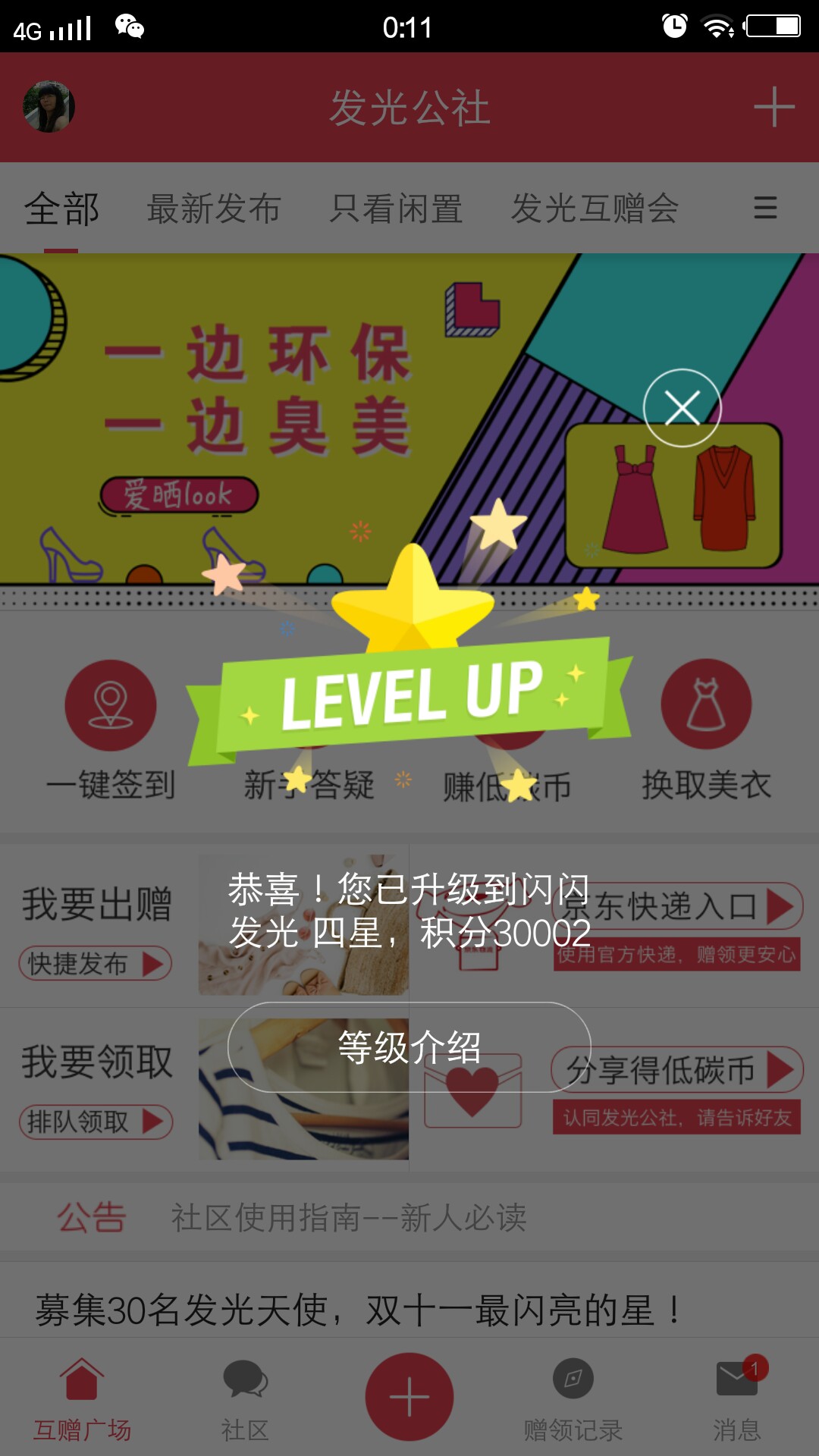Open the profile avatar
The width and height of the screenshot is (819, 1456).
[49, 107]
